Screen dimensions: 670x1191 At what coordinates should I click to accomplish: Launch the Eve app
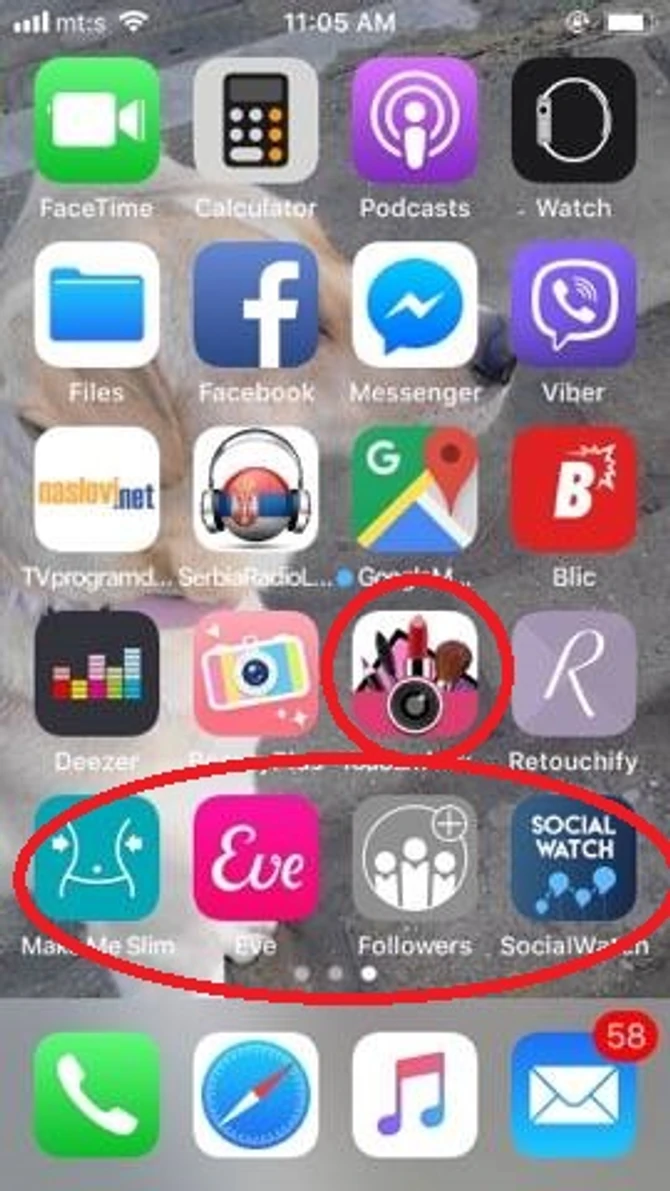click(256, 858)
